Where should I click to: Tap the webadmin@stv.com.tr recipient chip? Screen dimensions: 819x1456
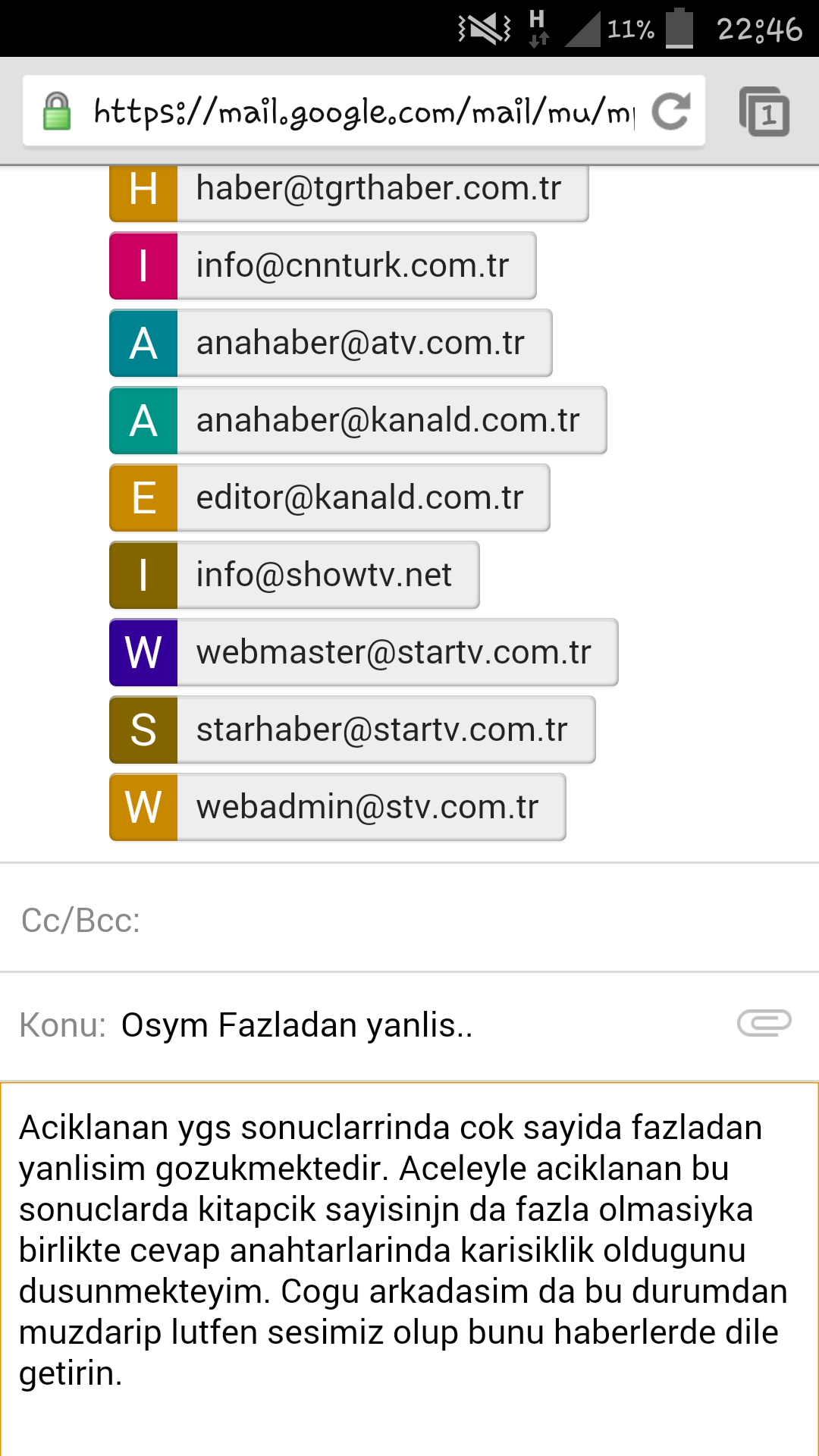[x=337, y=808]
